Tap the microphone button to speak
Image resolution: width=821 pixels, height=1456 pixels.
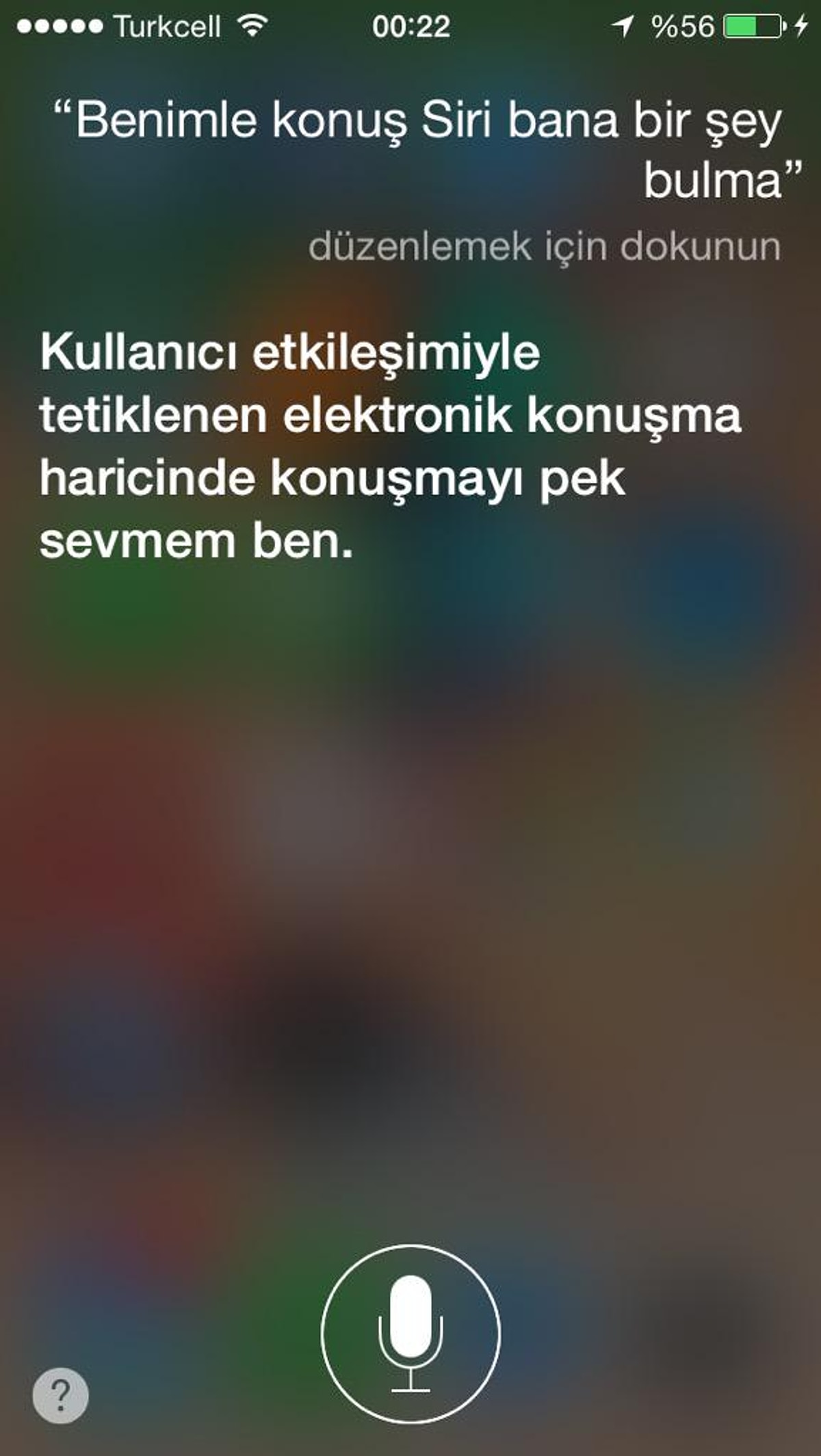410,1334
